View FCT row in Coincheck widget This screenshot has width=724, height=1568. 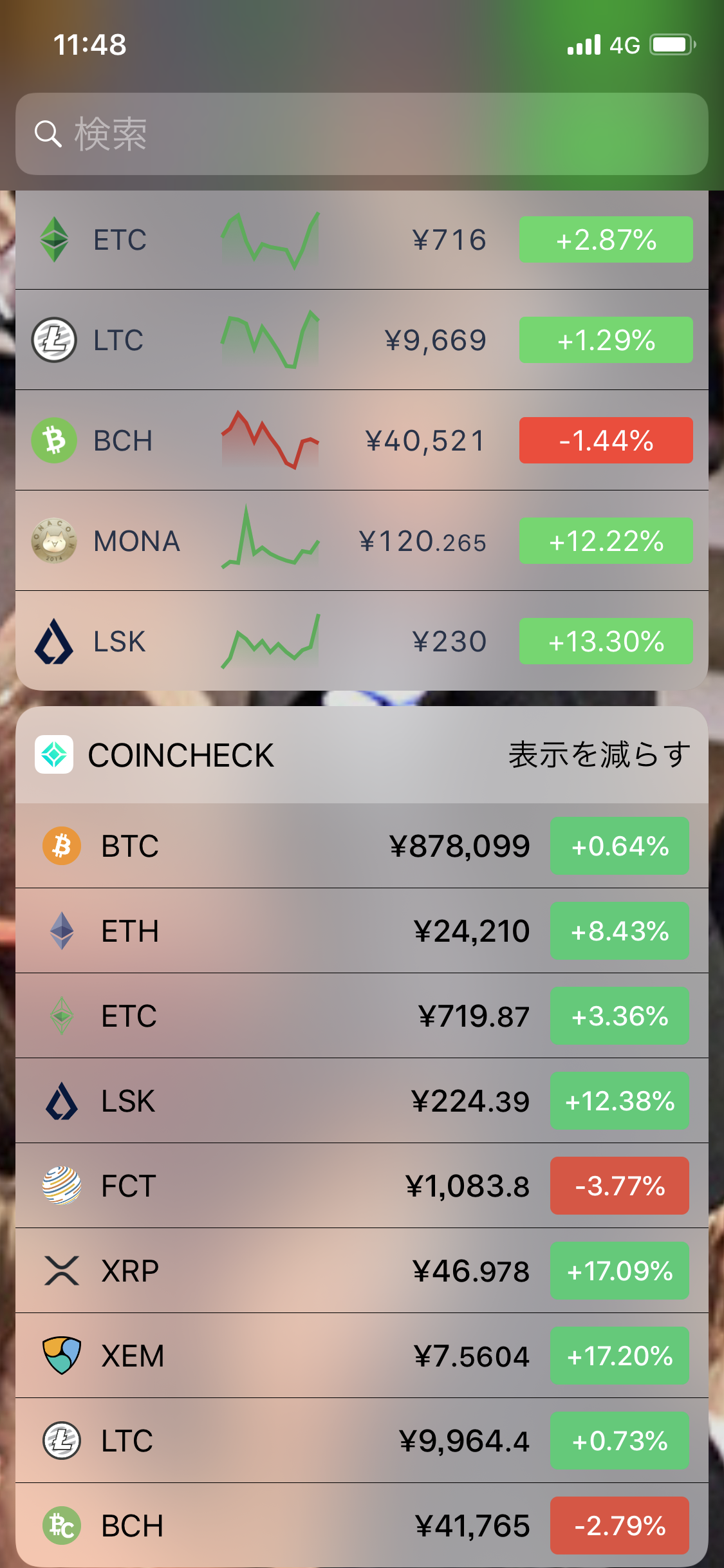362,1186
